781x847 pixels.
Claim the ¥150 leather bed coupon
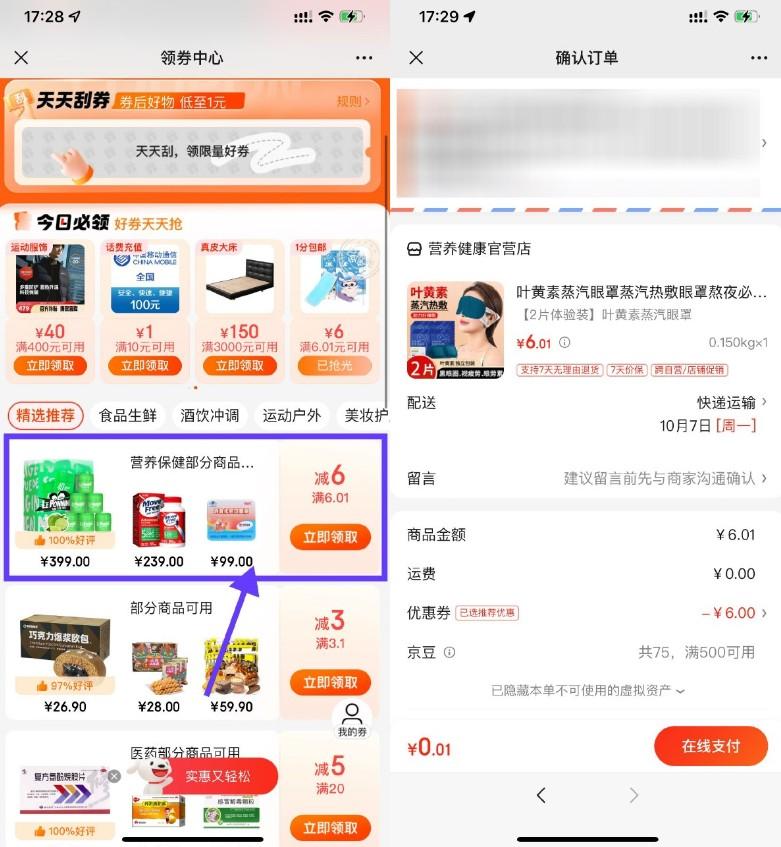[x=240, y=366]
